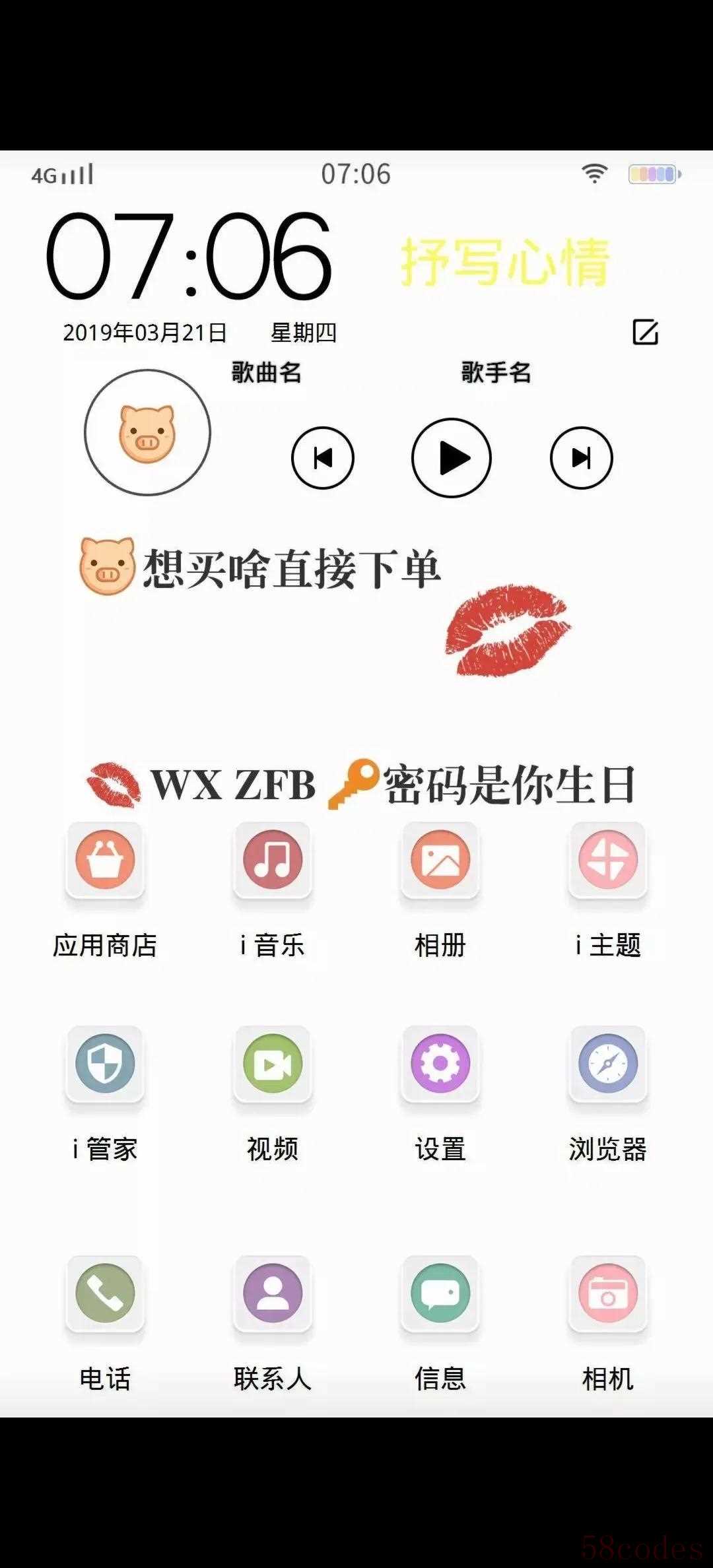Screen dimensions: 713x1568
Task: Open 设置 settings
Action: click(440, 1064)
